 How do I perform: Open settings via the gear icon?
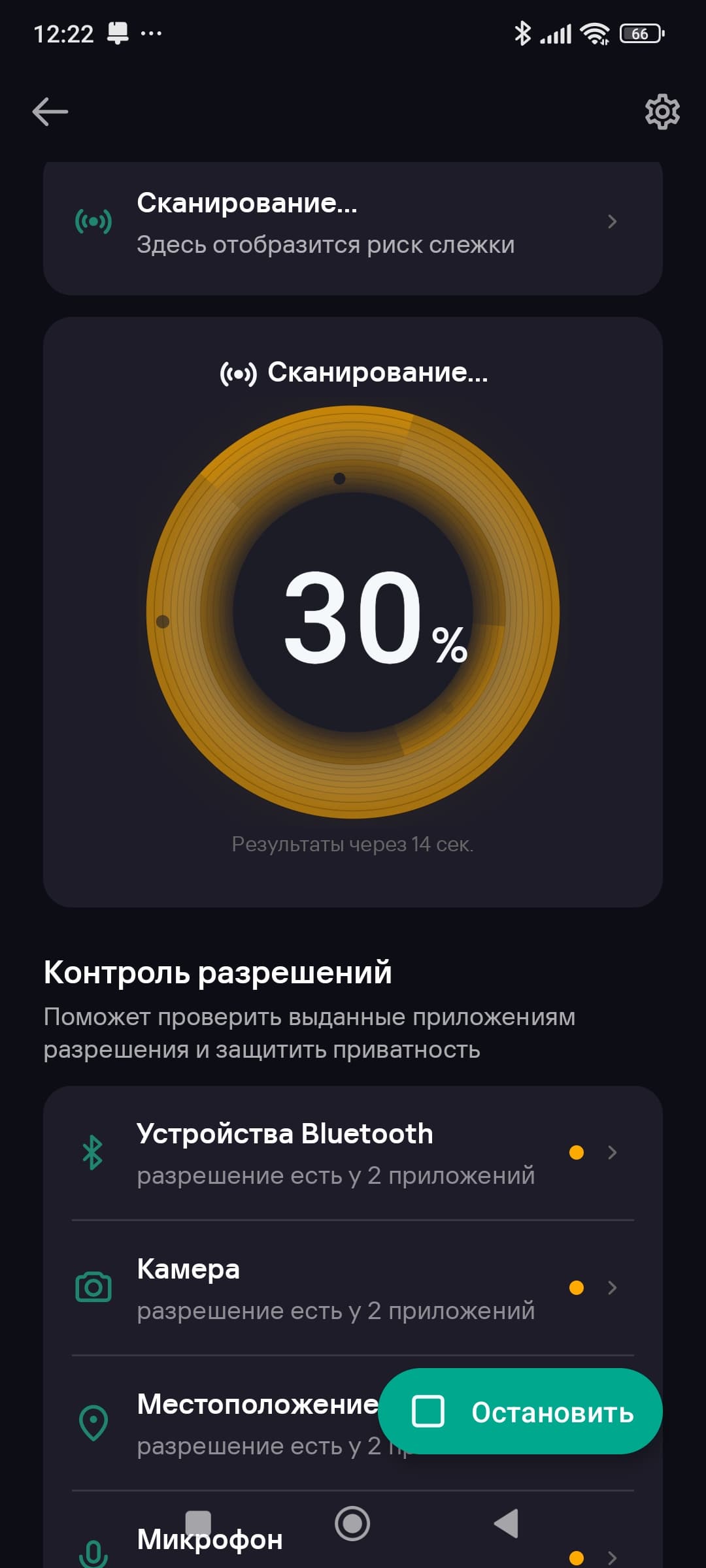click(662, 112)
